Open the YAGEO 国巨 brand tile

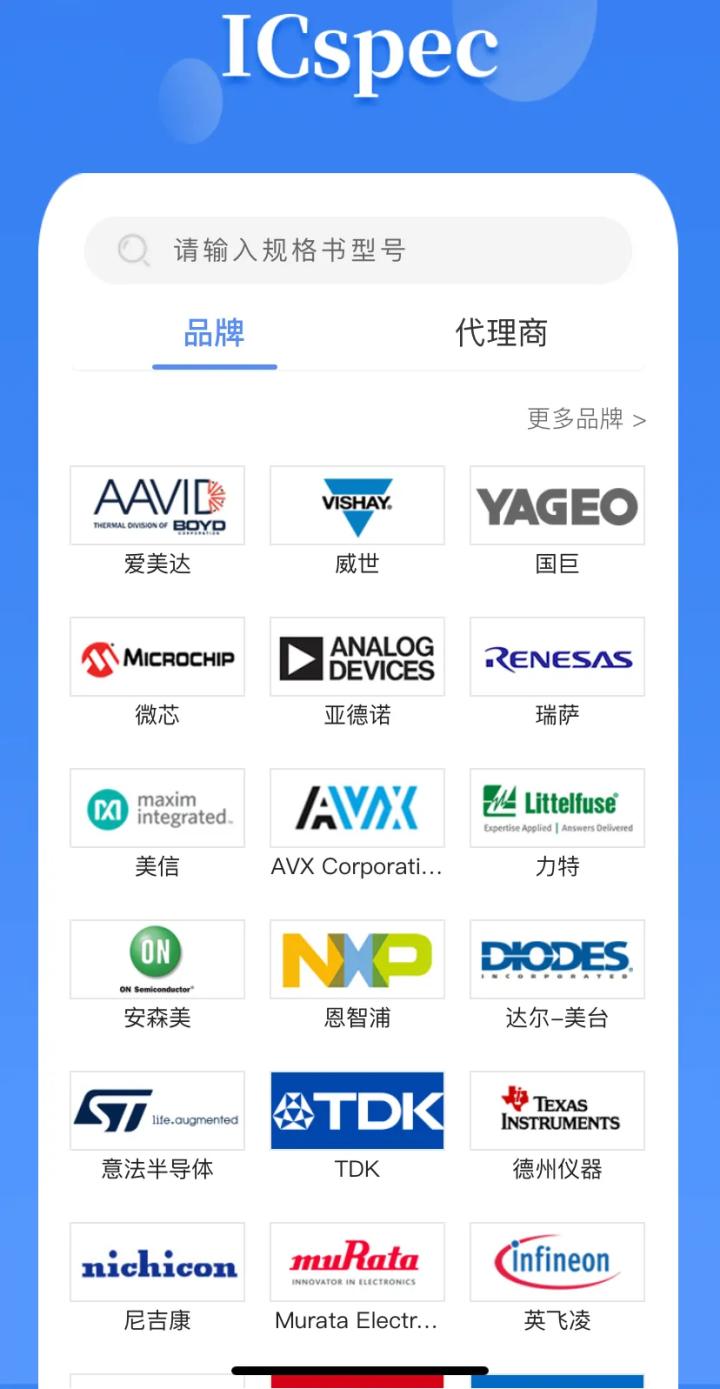click(557, 506)
